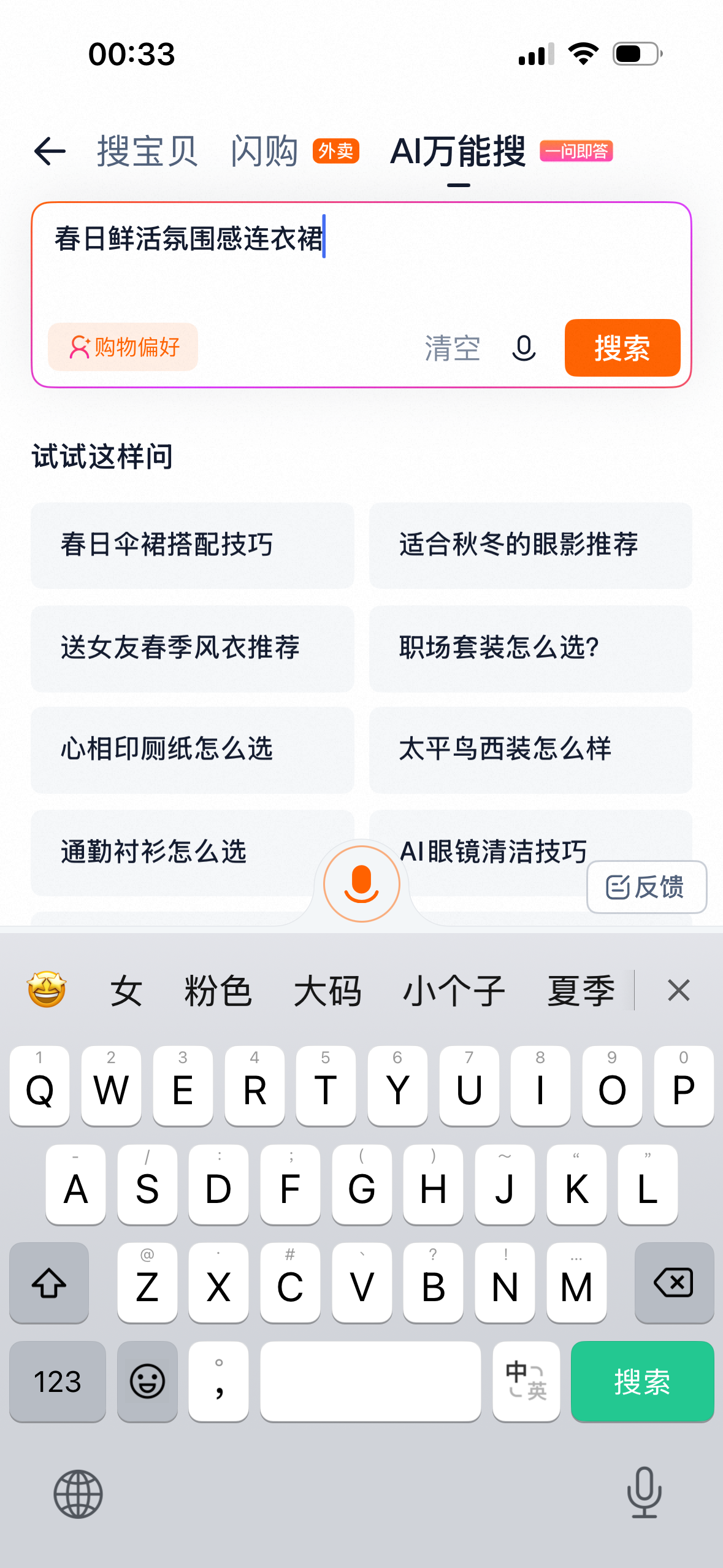Switch to the 搜宝贝 tab
The height and width of the screenshot is (1568, 723).
(x=147, y=152)
